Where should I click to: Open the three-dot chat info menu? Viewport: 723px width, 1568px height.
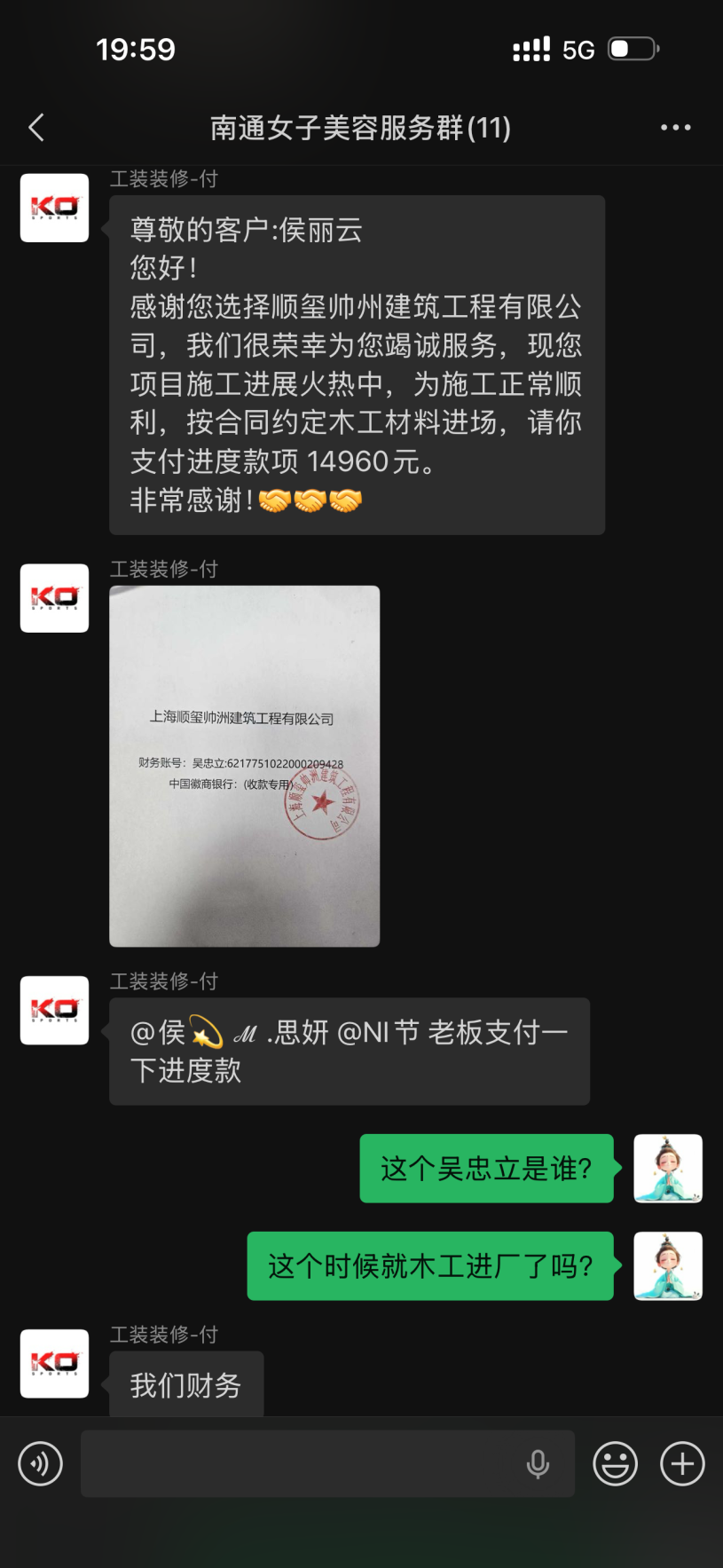point(675,128)
